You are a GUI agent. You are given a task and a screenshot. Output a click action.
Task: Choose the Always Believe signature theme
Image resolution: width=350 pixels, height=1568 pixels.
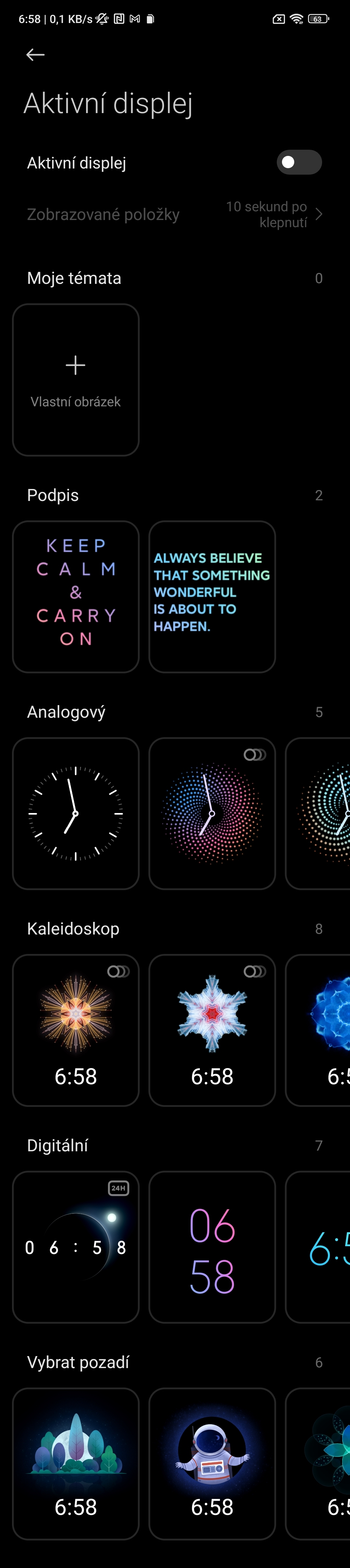pyautogui.click(x=212, y=597)
